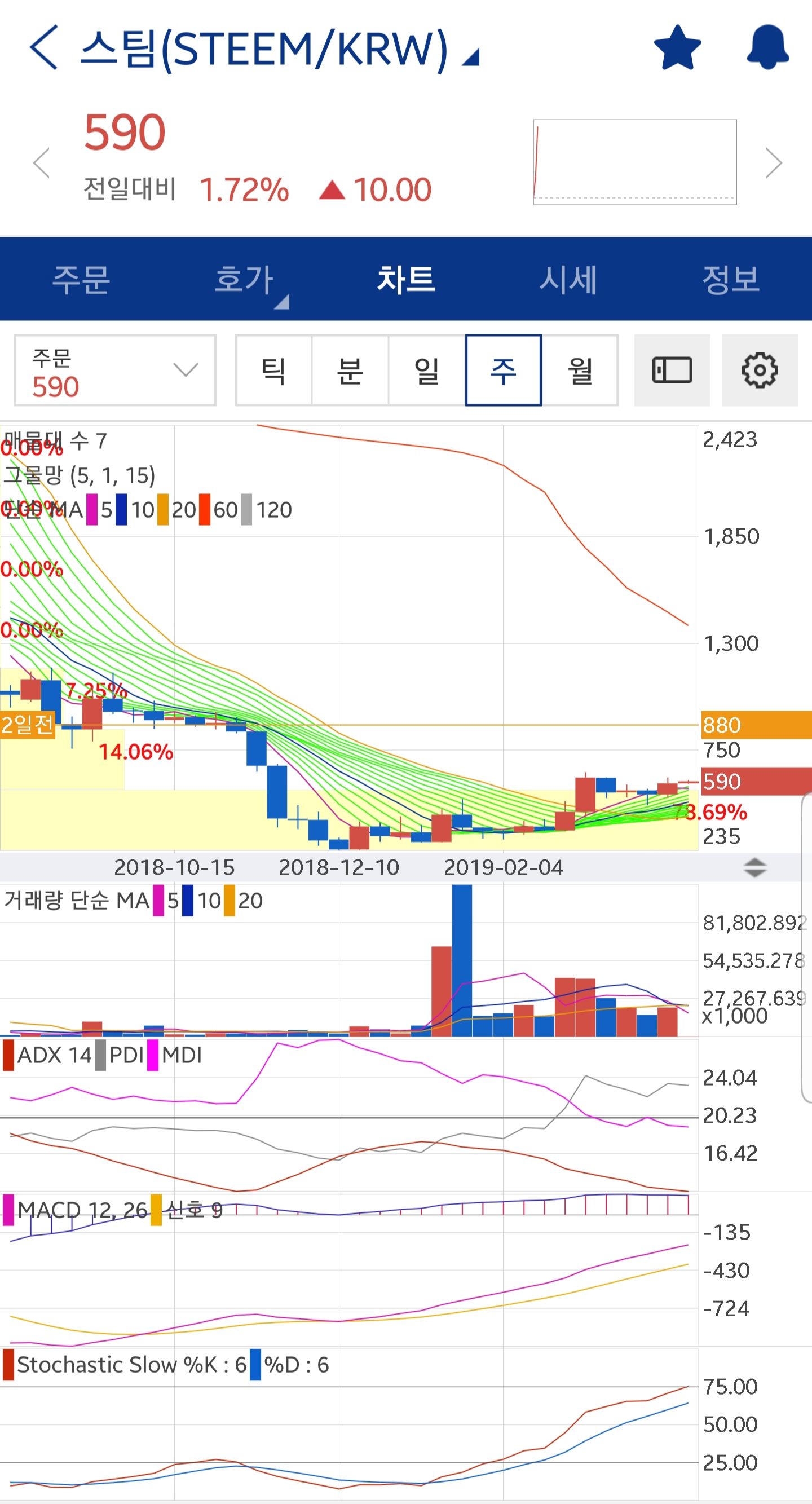Image resolution: width=812 pixels, height=1504 pixels.
Task: Select the 주 (weekly) interval
Action: coord(503,370)
